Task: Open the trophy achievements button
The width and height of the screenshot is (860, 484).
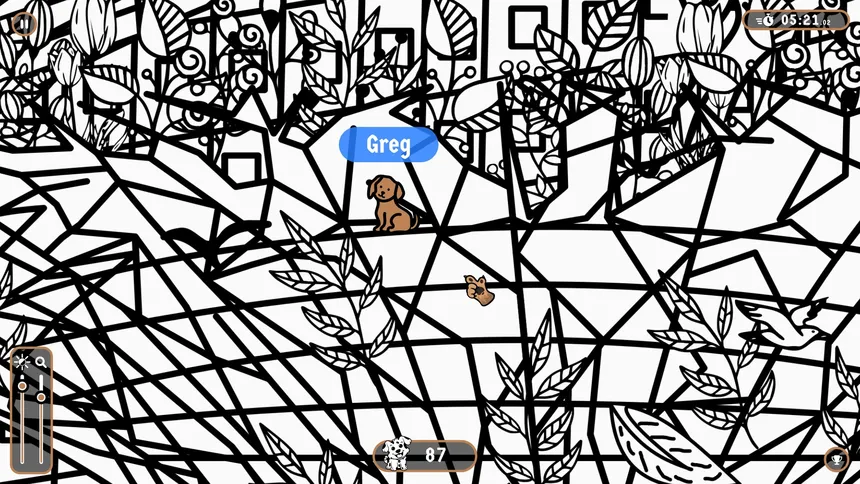Action: click(836, 460)
